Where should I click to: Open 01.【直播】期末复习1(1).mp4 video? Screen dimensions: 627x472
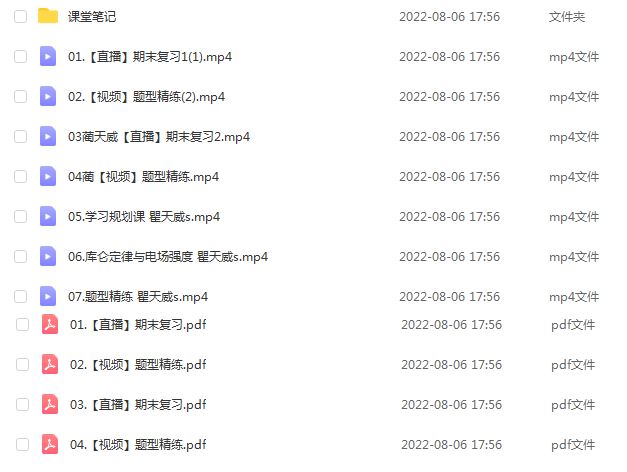149,57
